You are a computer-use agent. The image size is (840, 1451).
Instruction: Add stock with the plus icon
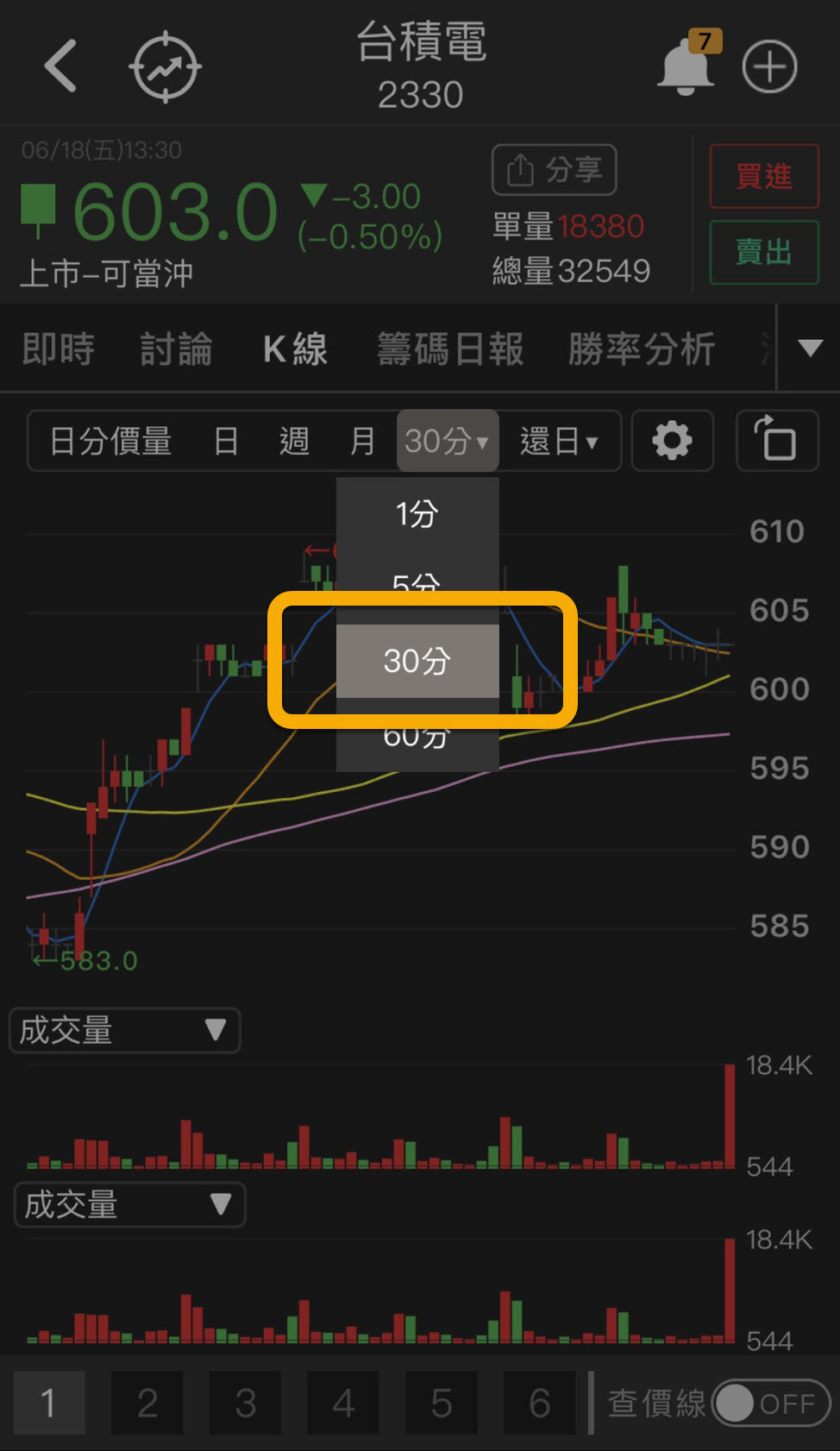769,66
